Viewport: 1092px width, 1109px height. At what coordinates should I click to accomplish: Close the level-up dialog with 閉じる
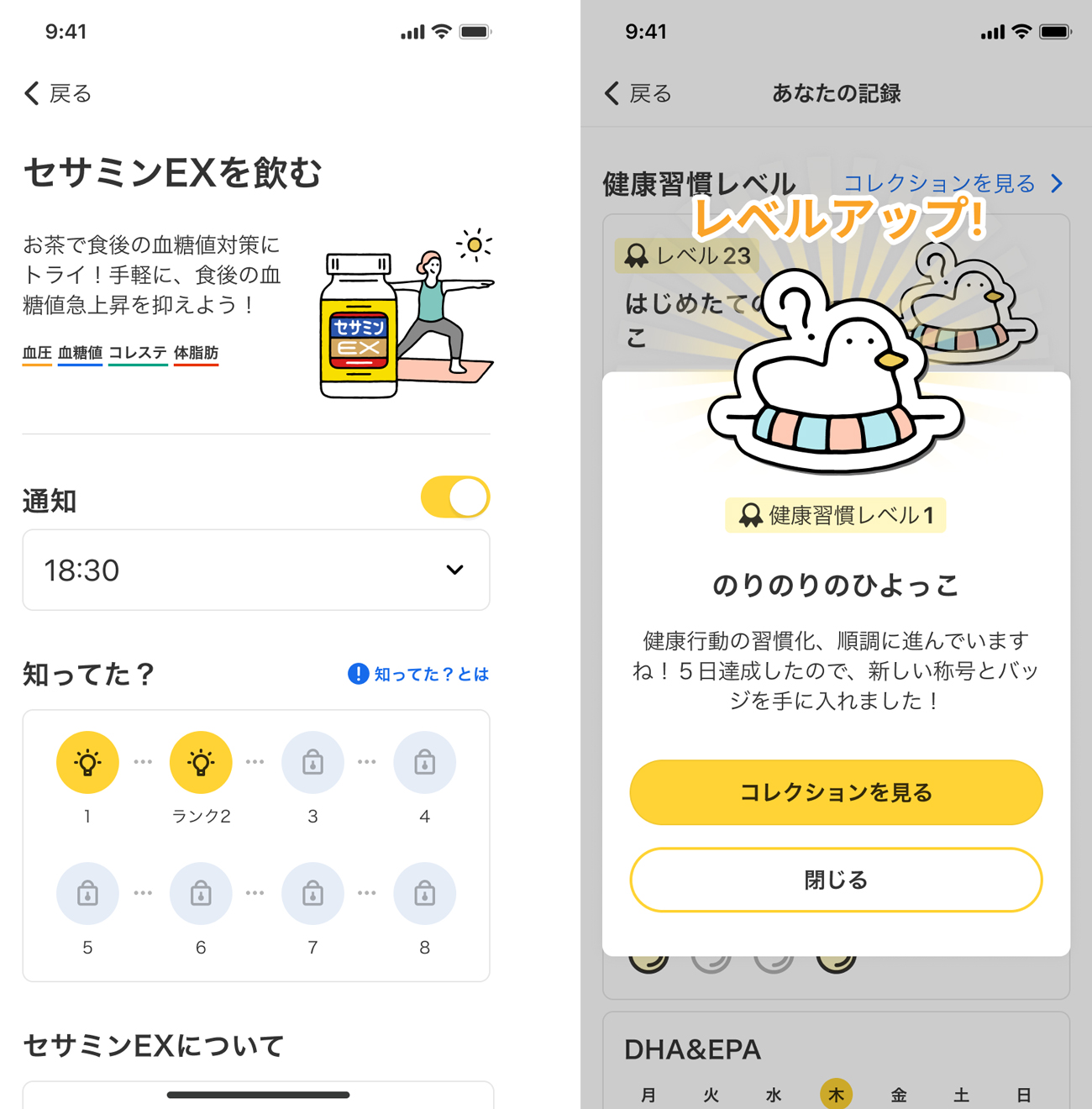(836, 880)
